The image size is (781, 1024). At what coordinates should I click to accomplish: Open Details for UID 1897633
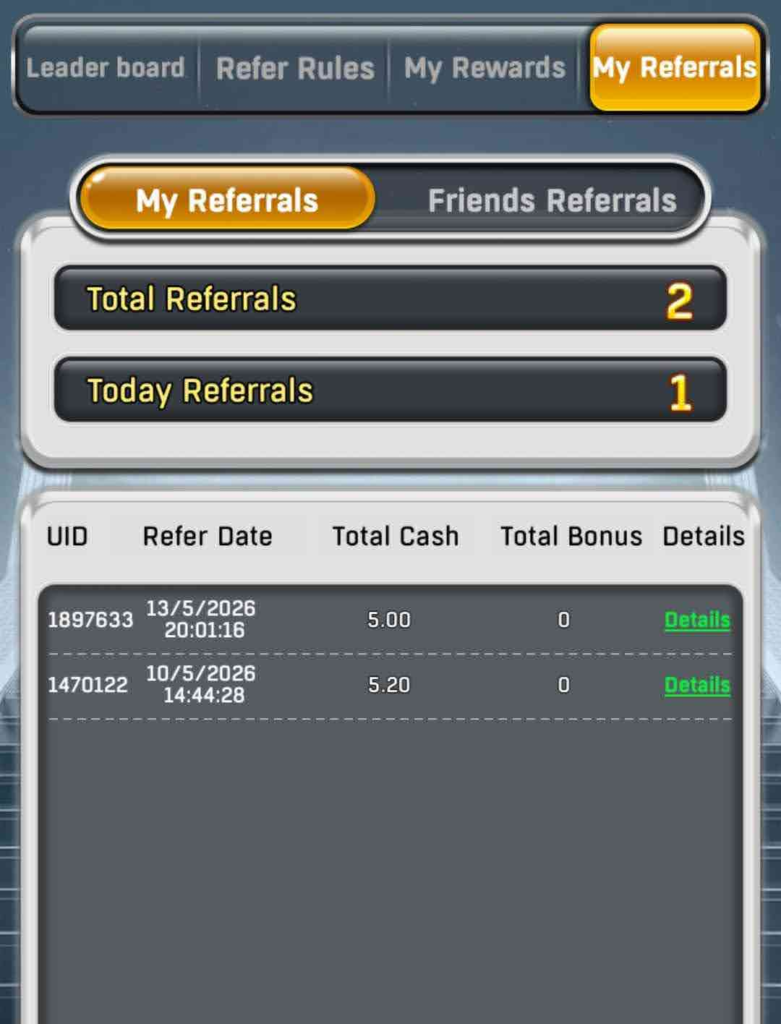[697, 620]
